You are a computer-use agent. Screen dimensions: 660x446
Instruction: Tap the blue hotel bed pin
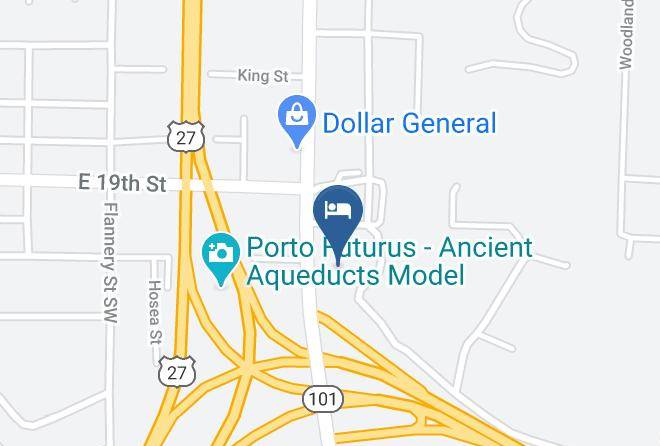[x=338, y=211]
